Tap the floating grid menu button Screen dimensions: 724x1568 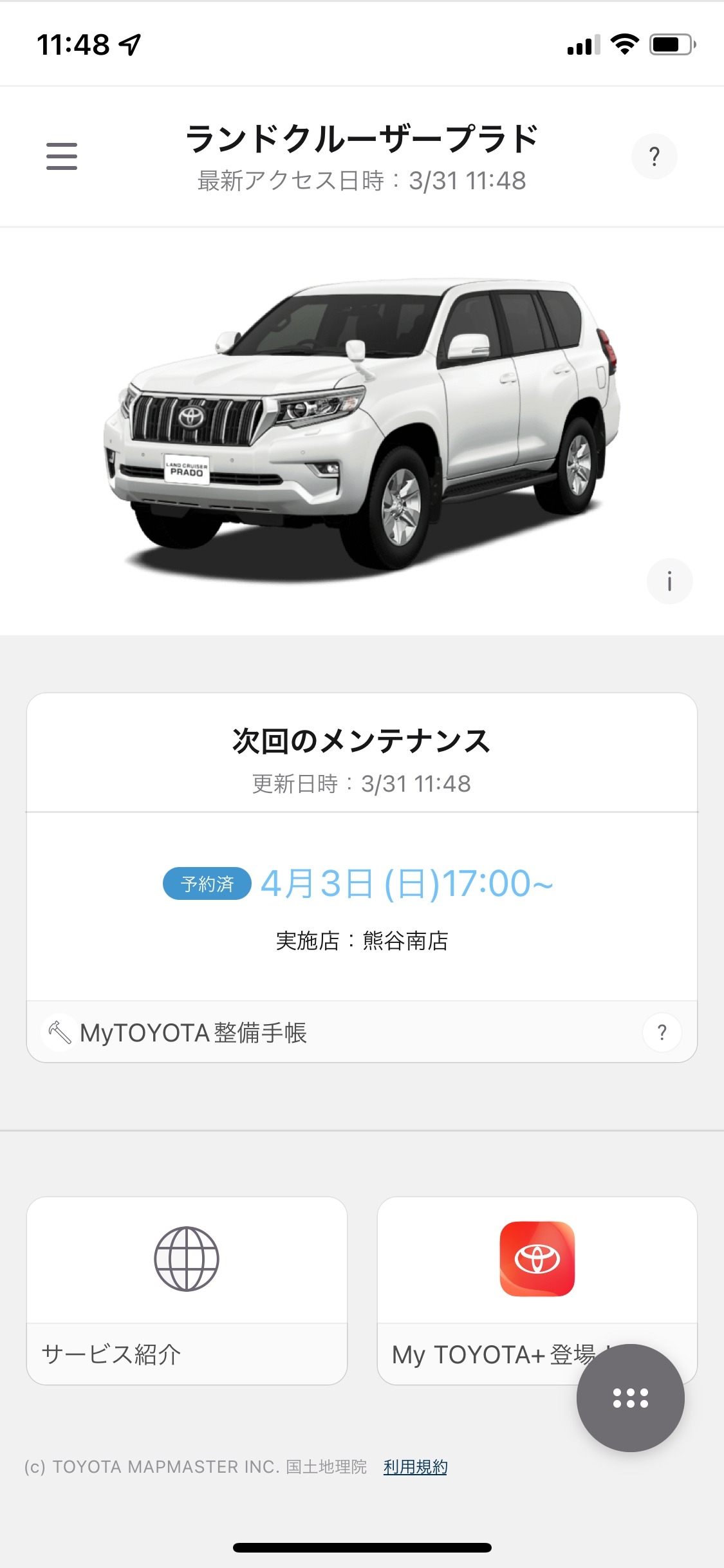pyautogui.click(x=630, y=1397)
